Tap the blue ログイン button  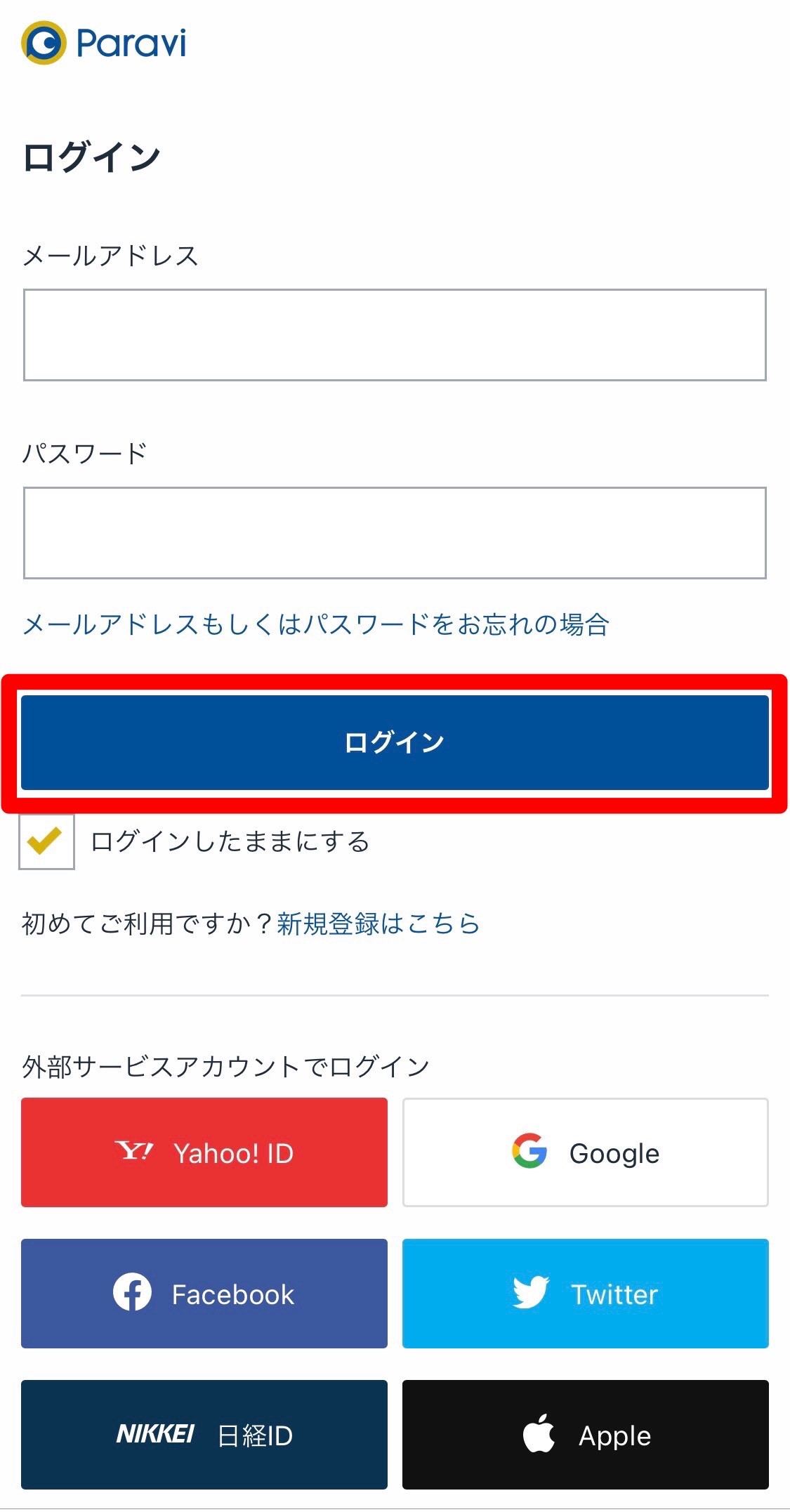tap(395, 742)
